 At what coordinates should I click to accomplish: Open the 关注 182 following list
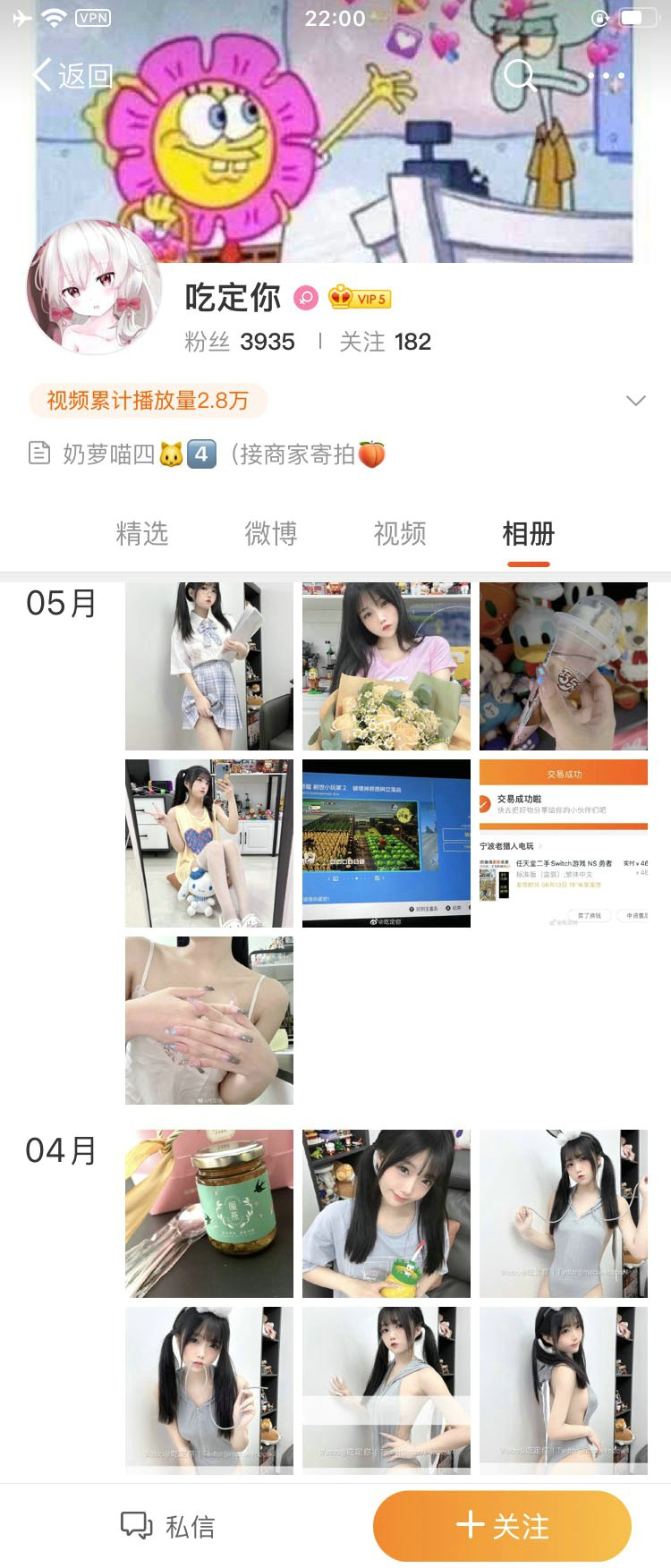coord(385,342)
